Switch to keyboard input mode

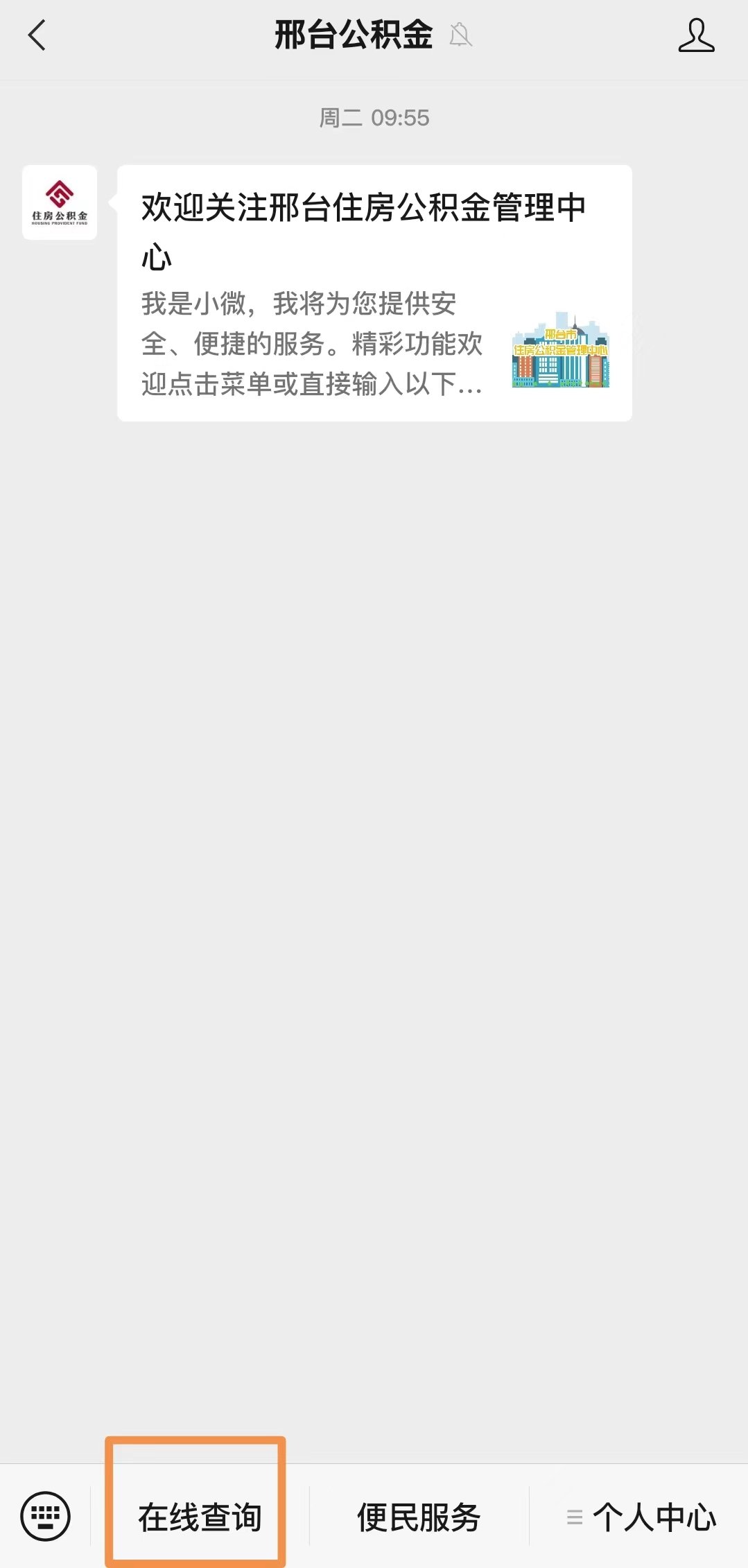(x=46, y=1516)
